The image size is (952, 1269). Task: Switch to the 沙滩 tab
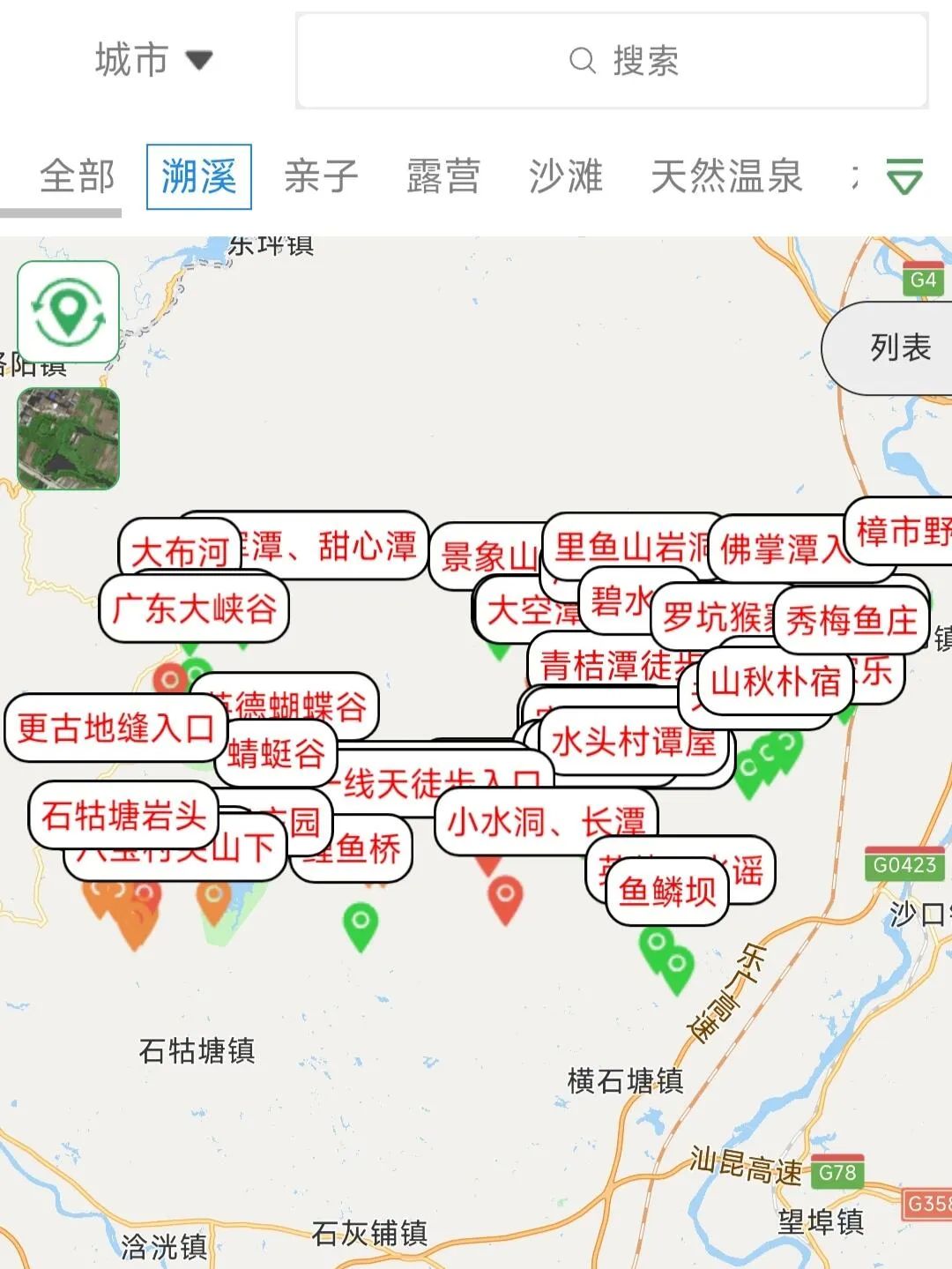tap(565, 176)
